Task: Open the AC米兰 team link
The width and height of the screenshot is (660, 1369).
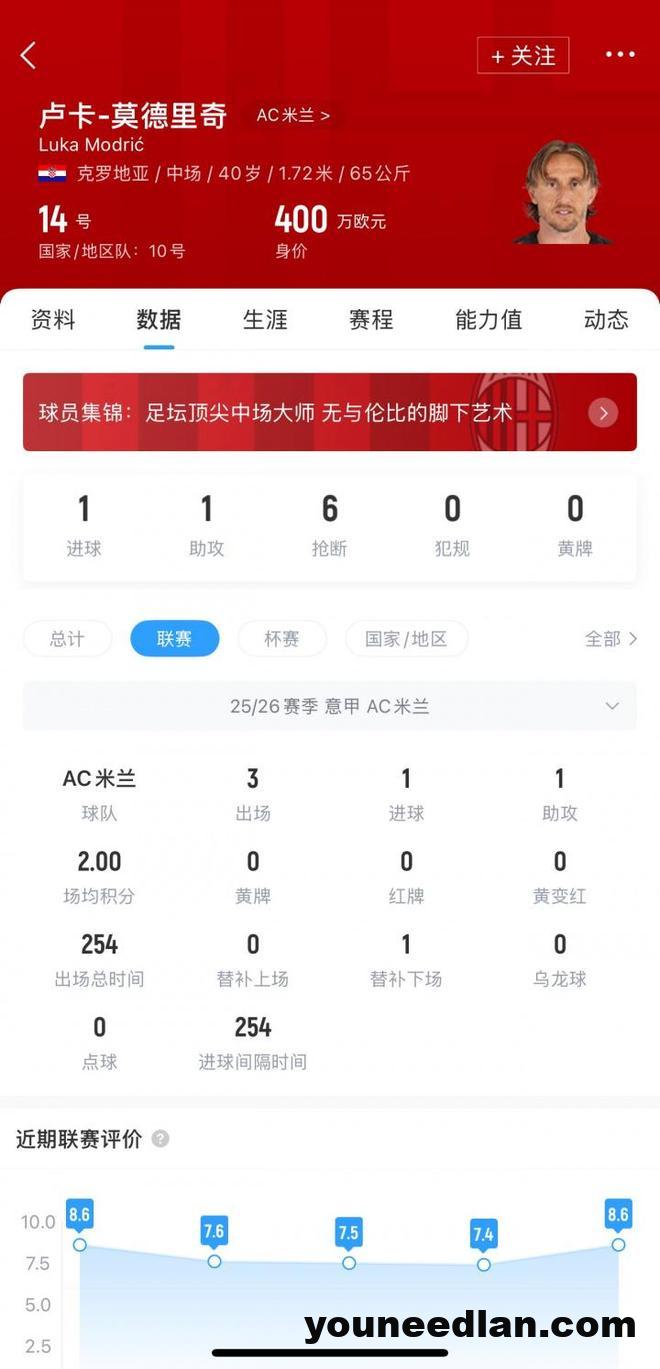Action: pos(293,116)
